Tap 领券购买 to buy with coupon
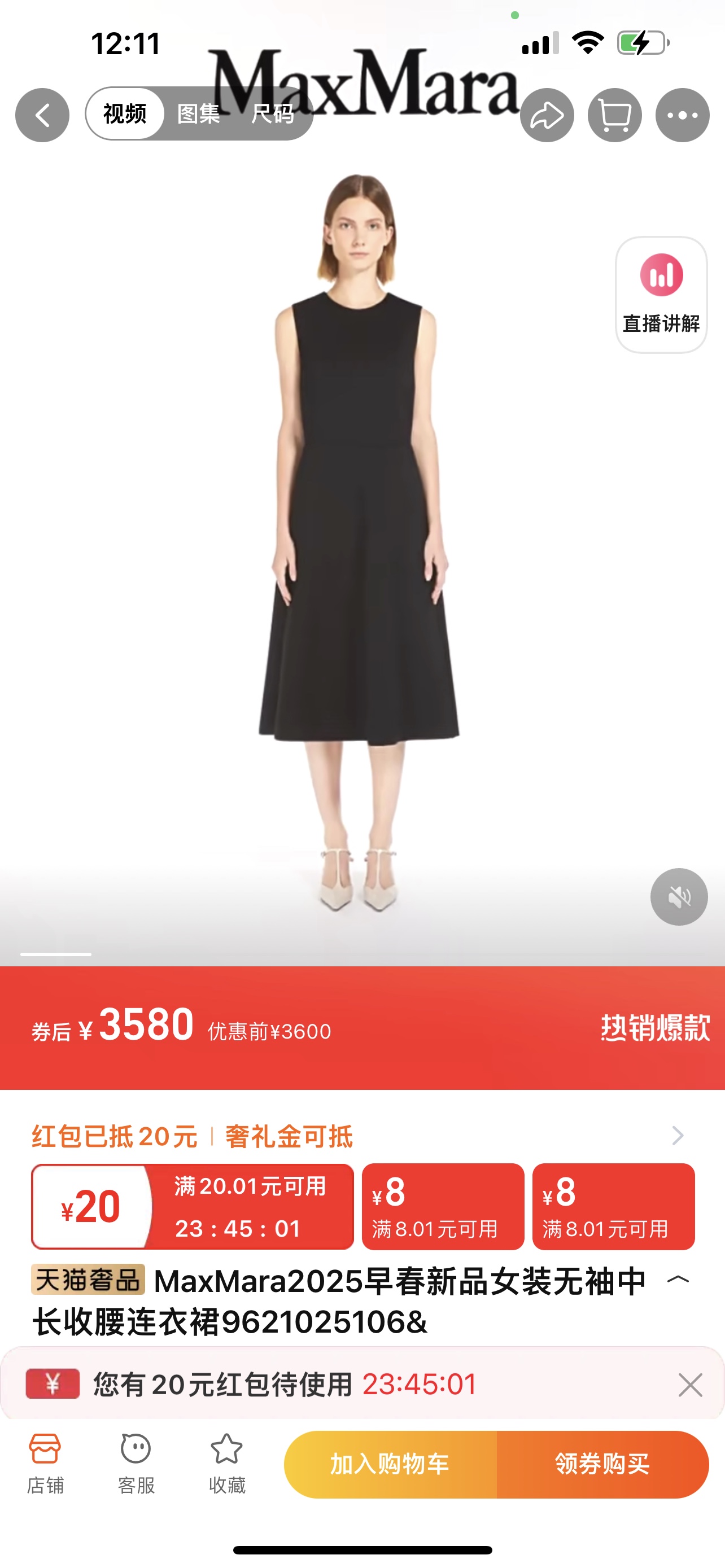This screenshot has height=1568, width=725. tap(602, 1464)
